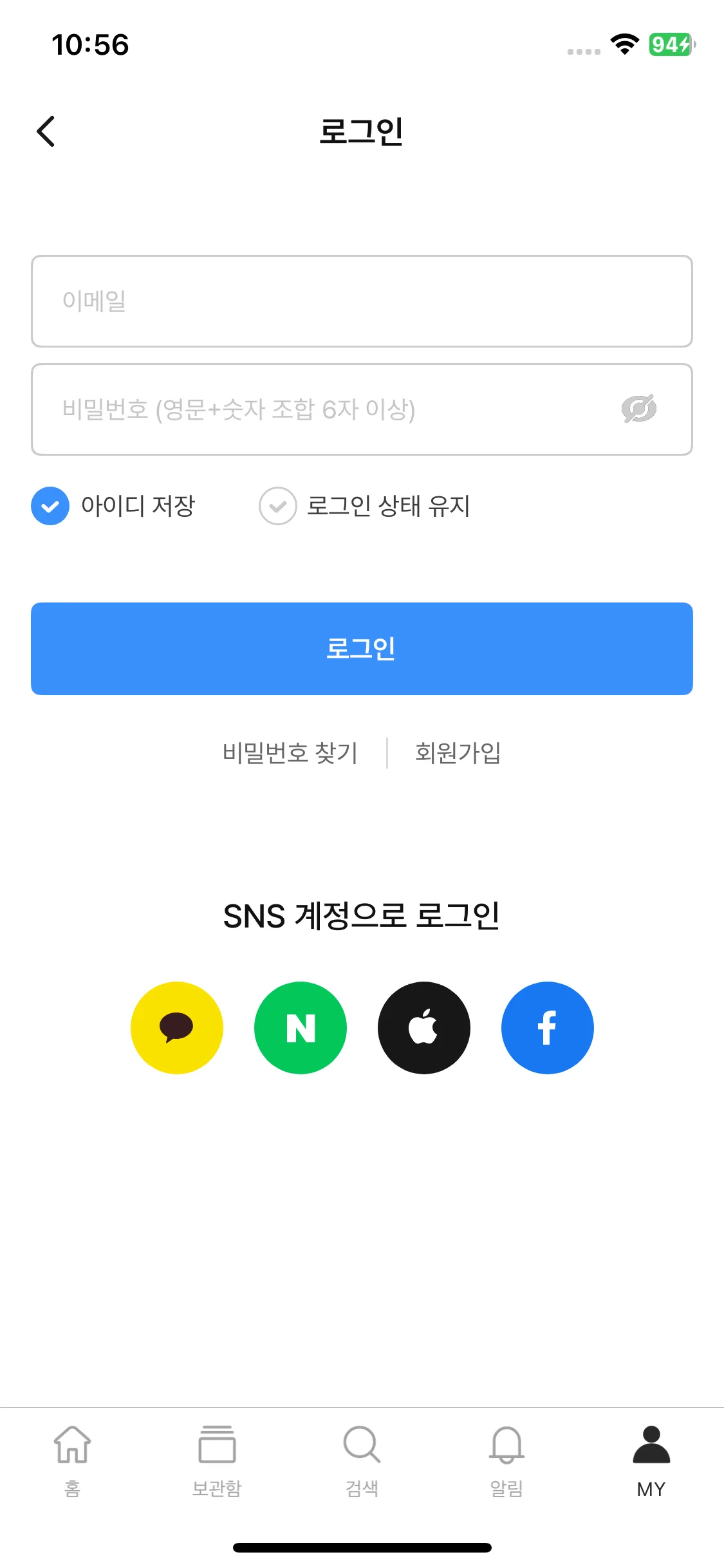Tap the blue 로그인 button
Viewport: 724px width, 1568px height.
[362, 649]
